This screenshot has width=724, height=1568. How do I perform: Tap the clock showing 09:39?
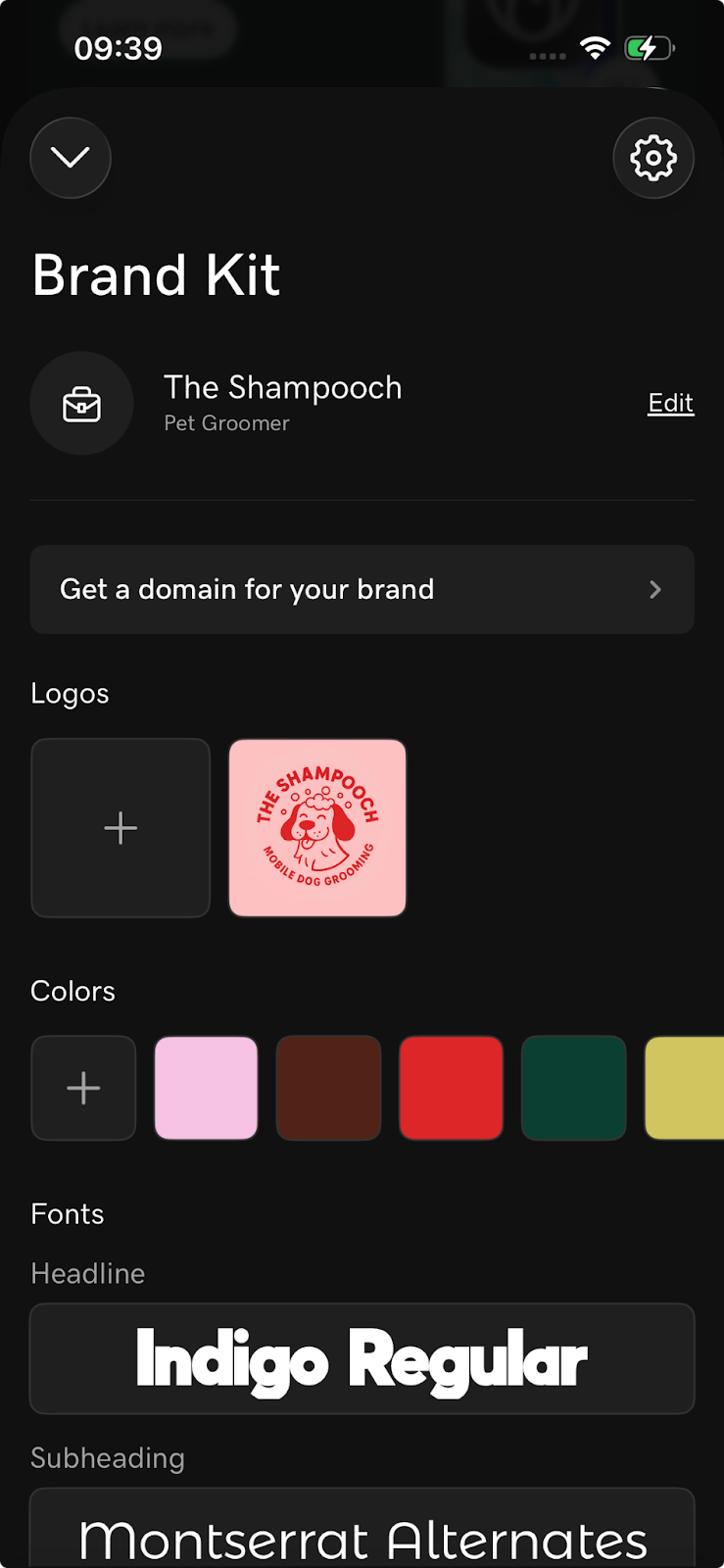118,48
